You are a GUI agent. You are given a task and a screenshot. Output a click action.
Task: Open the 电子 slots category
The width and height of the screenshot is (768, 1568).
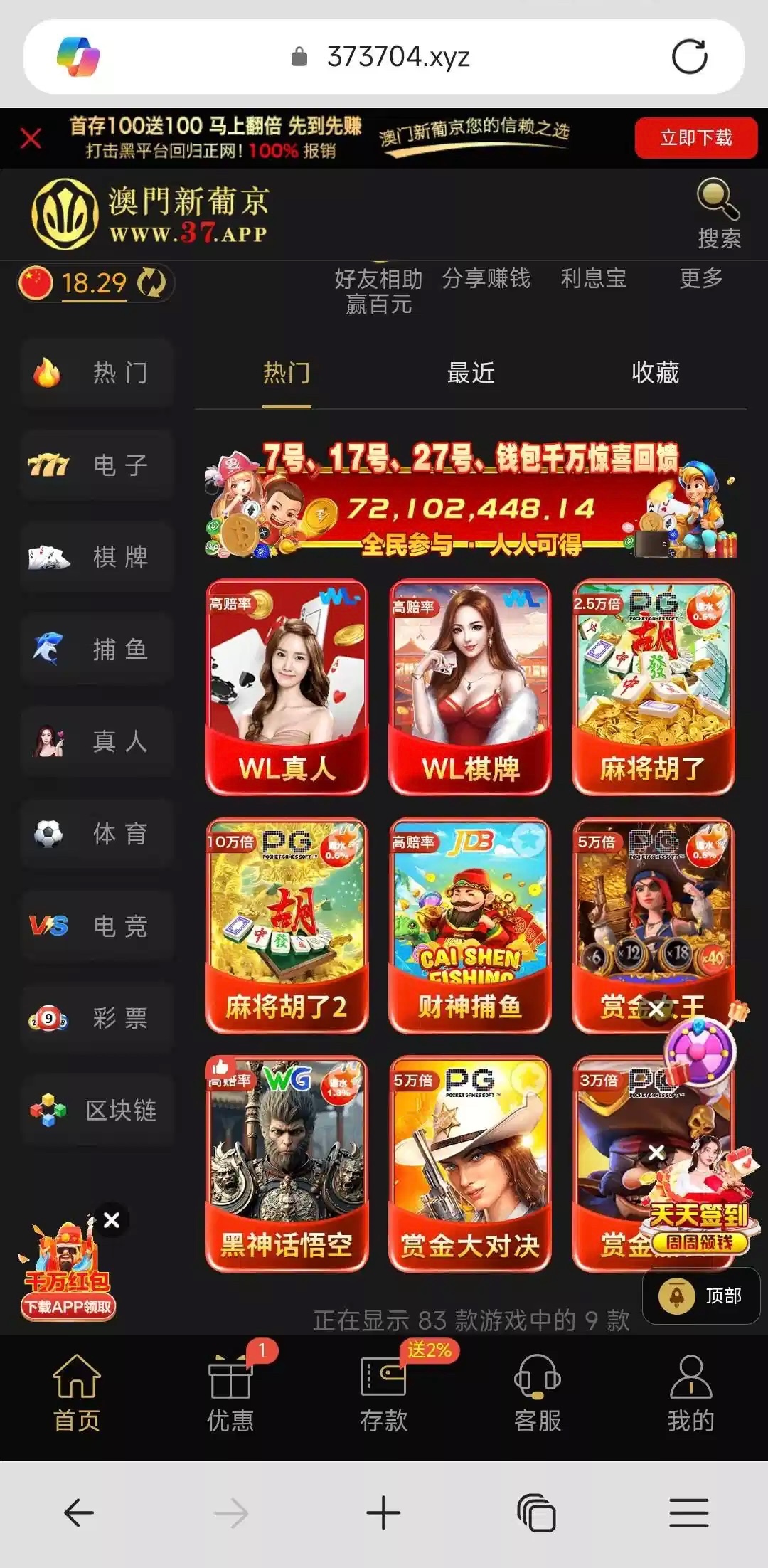96,466
